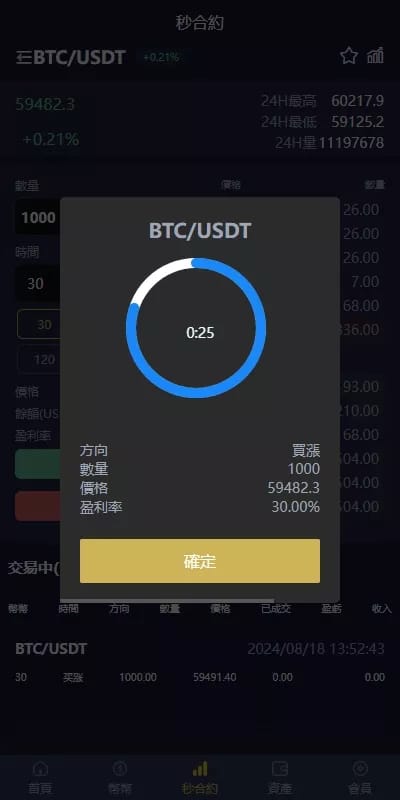Open the 秒合約 tab
Image resolution: width=400 pixels, height=800 pixels.
(200, 778)
